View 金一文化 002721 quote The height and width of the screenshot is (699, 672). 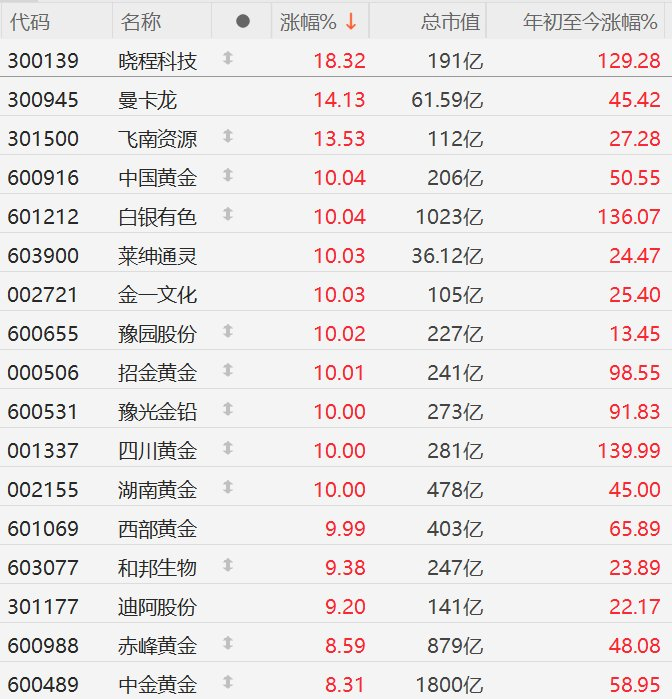(157, 295)
